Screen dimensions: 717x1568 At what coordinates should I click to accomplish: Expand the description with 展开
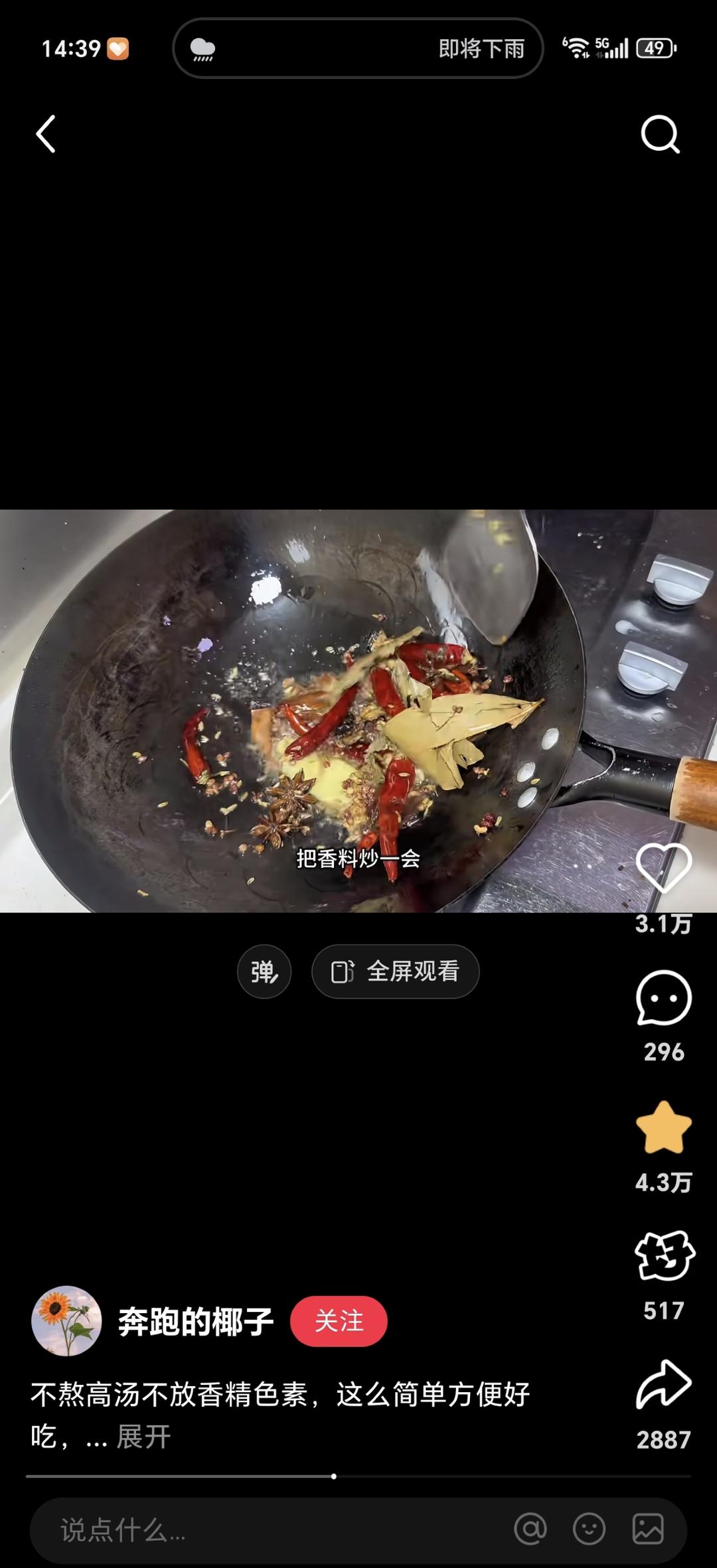tap(143, 1437)
